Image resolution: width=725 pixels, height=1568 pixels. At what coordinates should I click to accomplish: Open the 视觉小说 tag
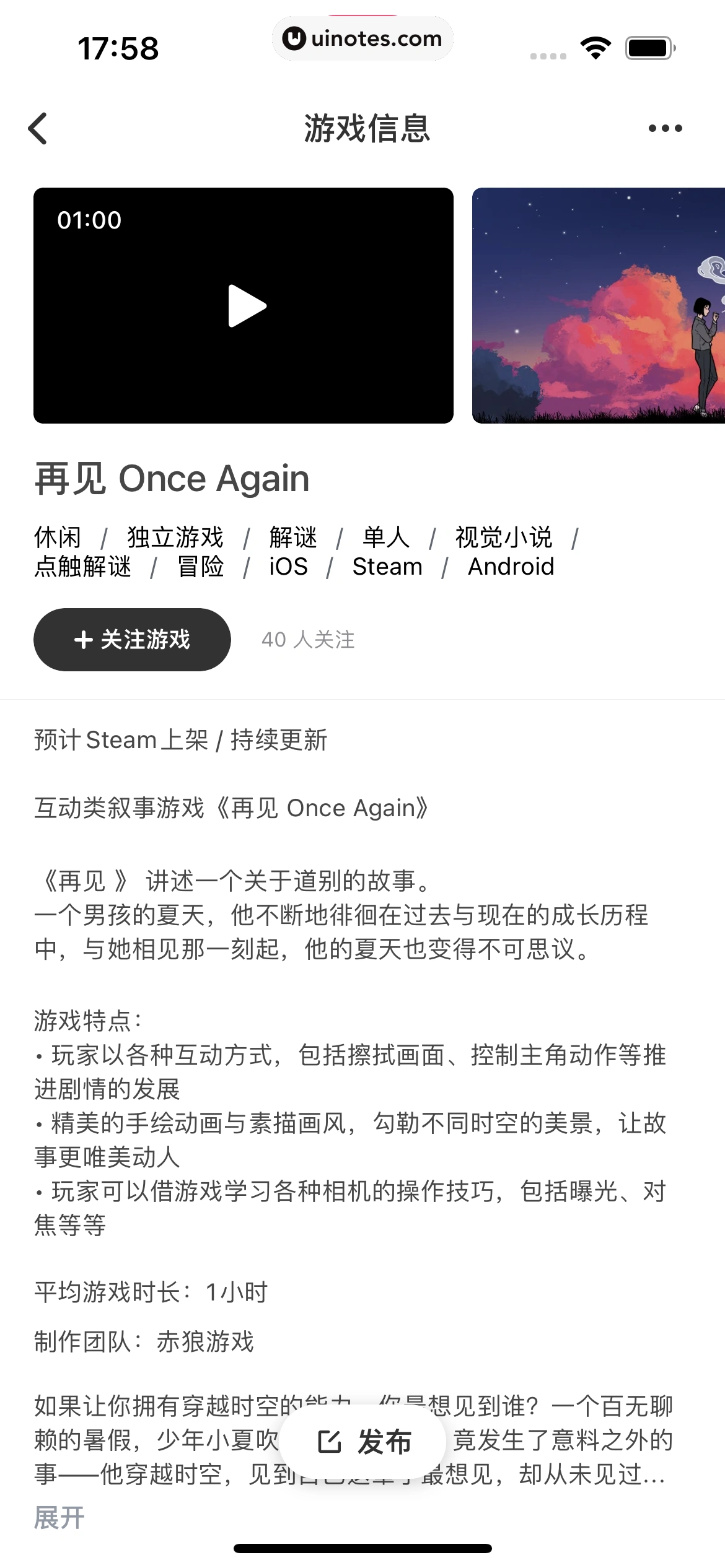click(x=503, y=538)
